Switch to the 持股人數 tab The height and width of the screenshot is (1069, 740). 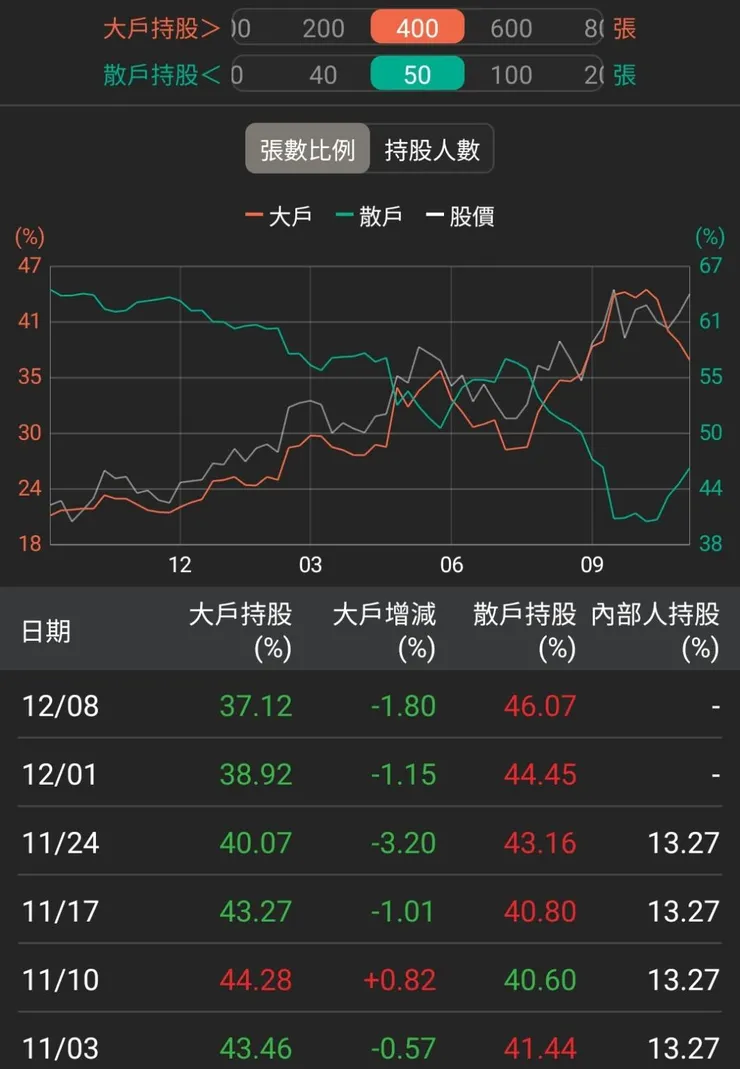click(432, 148)
